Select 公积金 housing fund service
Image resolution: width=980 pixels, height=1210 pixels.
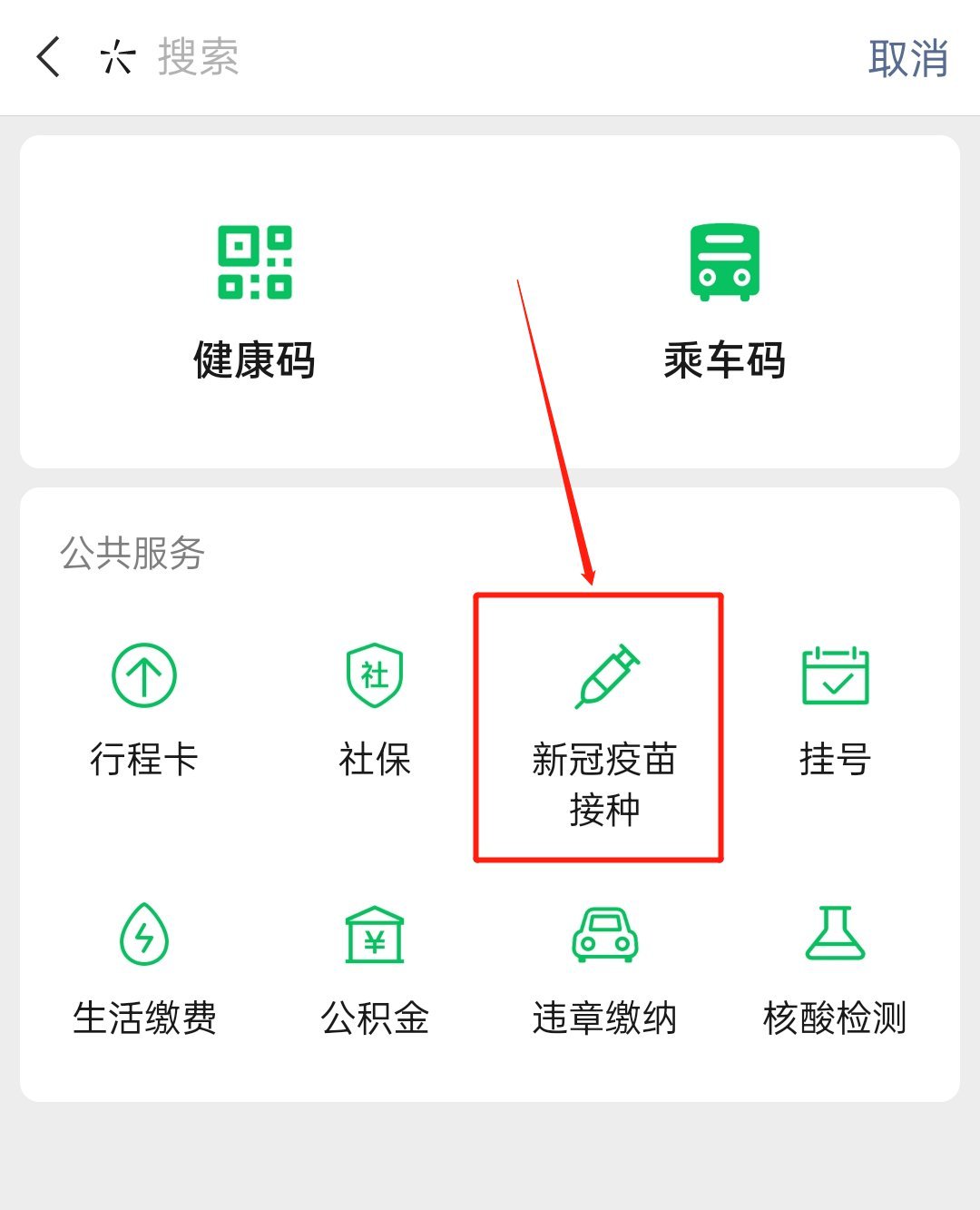coord(375,969)
